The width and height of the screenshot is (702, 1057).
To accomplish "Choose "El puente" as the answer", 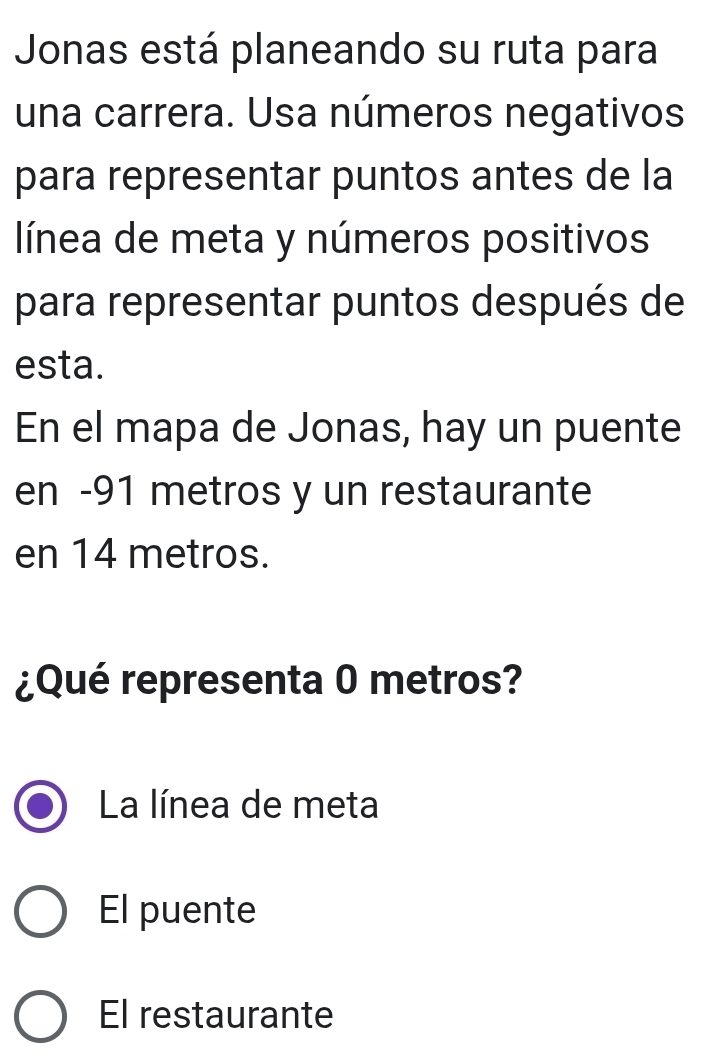I will [42, 912].
